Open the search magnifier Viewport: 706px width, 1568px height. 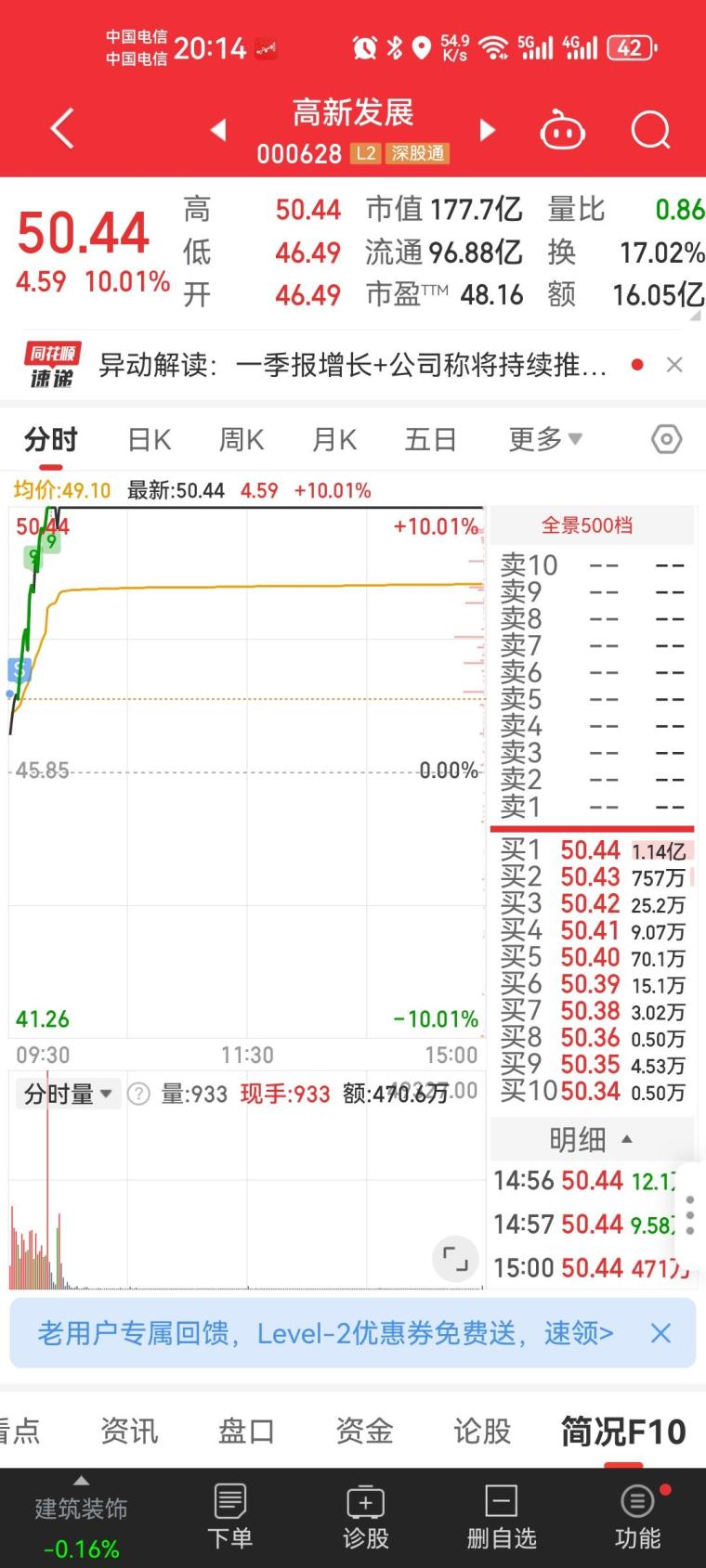point(650,131)
